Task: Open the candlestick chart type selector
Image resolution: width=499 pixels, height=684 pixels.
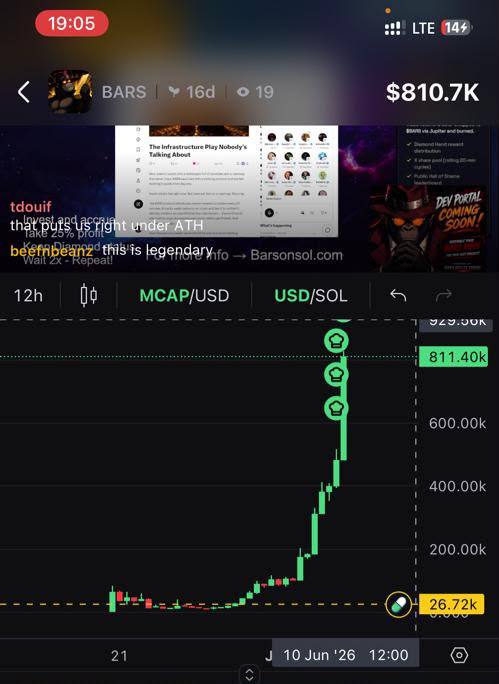Action: (x=89, y=295)
